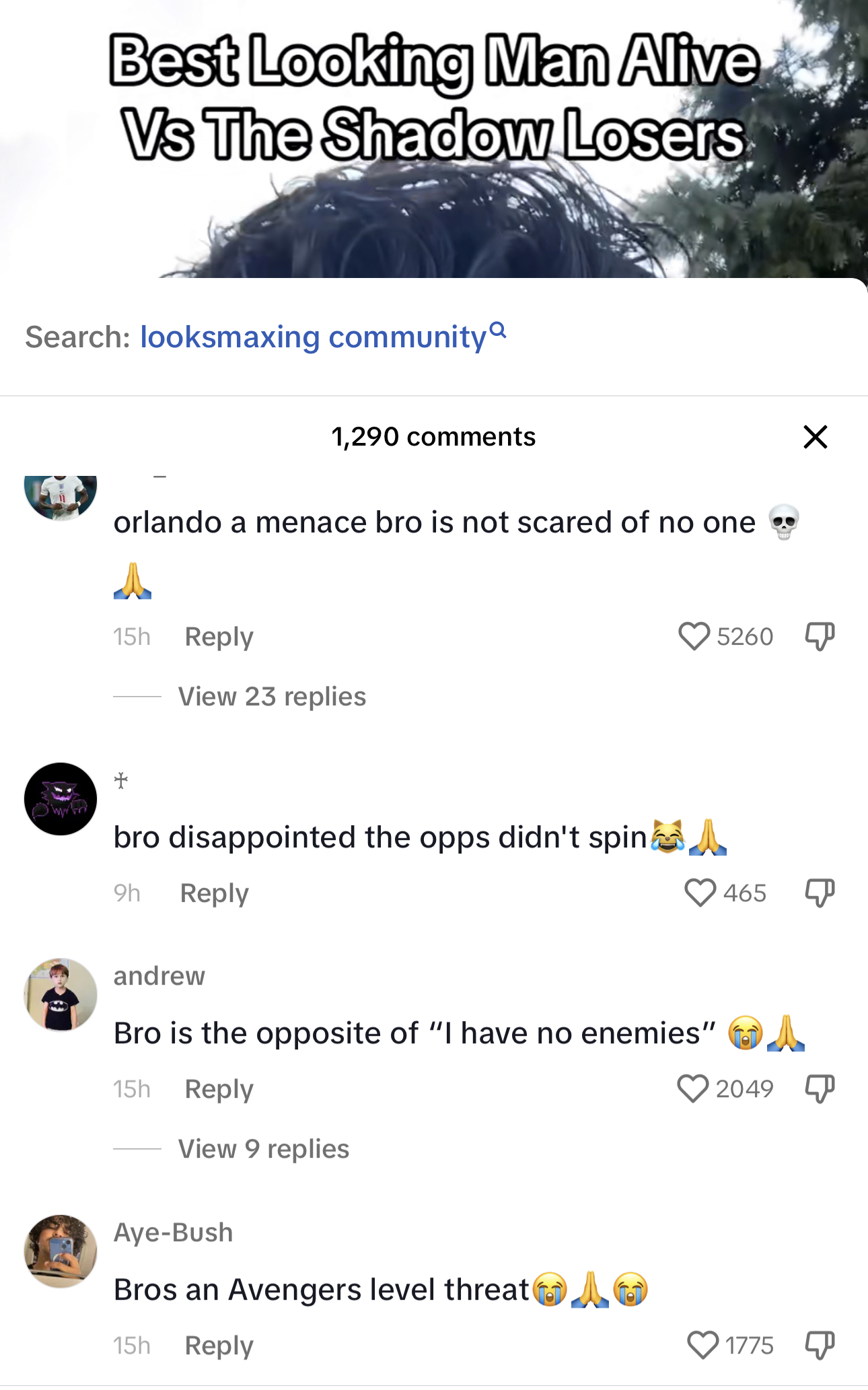This screenshot has height=1390, width=868.
Task: Reply to andrew's comment
Action: click(219, 1089)
